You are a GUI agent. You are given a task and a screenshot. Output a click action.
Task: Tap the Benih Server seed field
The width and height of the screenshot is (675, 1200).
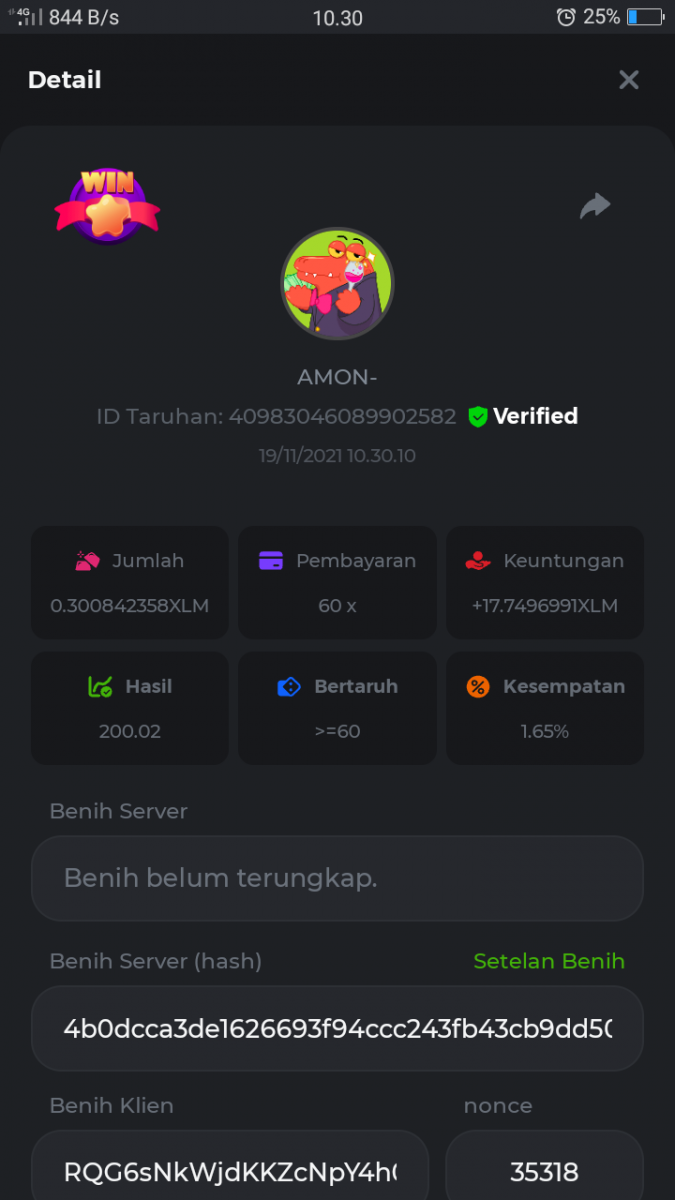337,878
